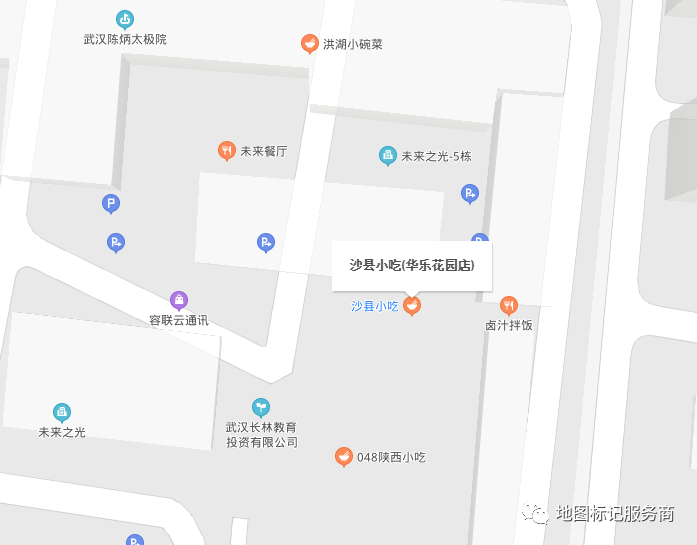Tap the 沙县小吃 restaurant pin
697x545 pixels.
point(411,306)
